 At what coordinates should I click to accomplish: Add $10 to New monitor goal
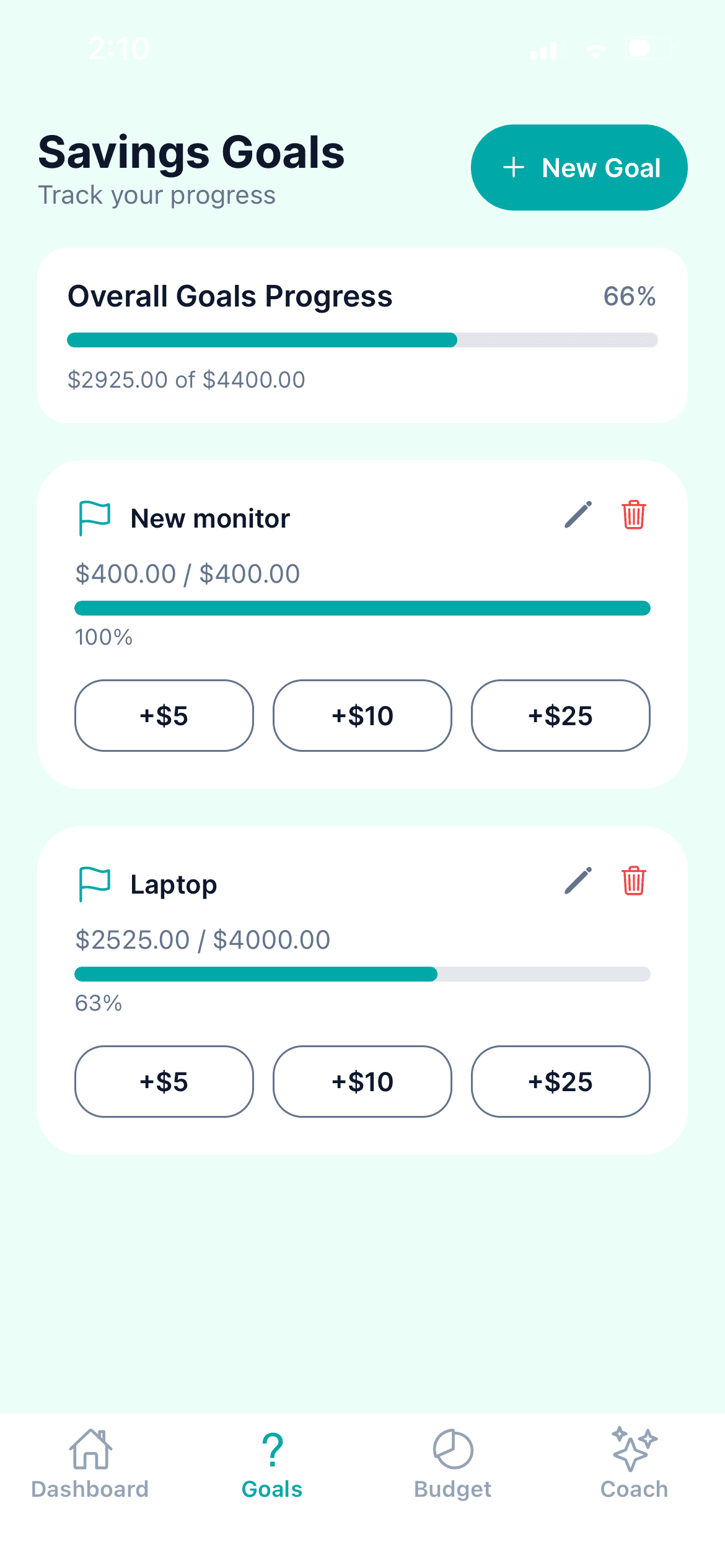[362, 715]
